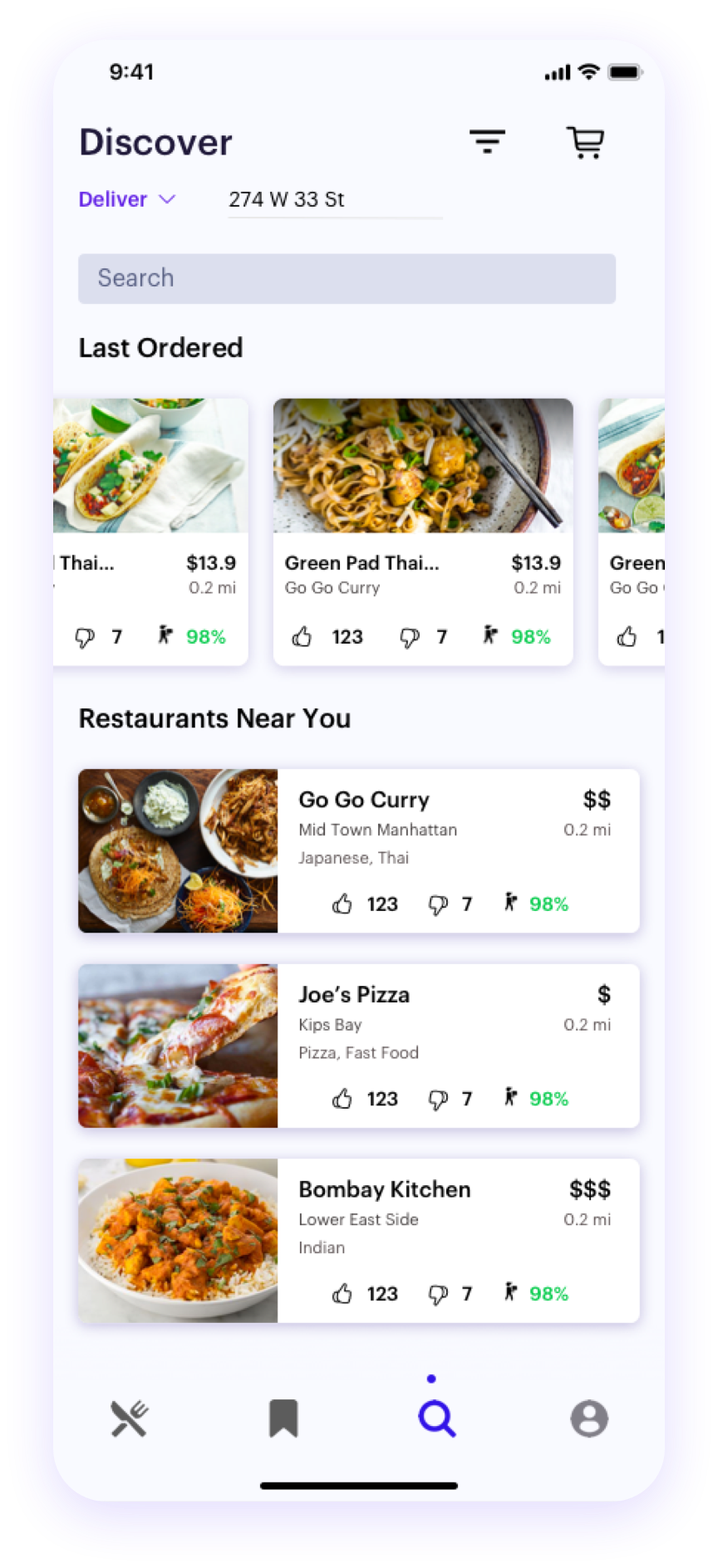Edit the 274 W 33 St address field
The image size is (718, 1568).
(x=335, y=200)
